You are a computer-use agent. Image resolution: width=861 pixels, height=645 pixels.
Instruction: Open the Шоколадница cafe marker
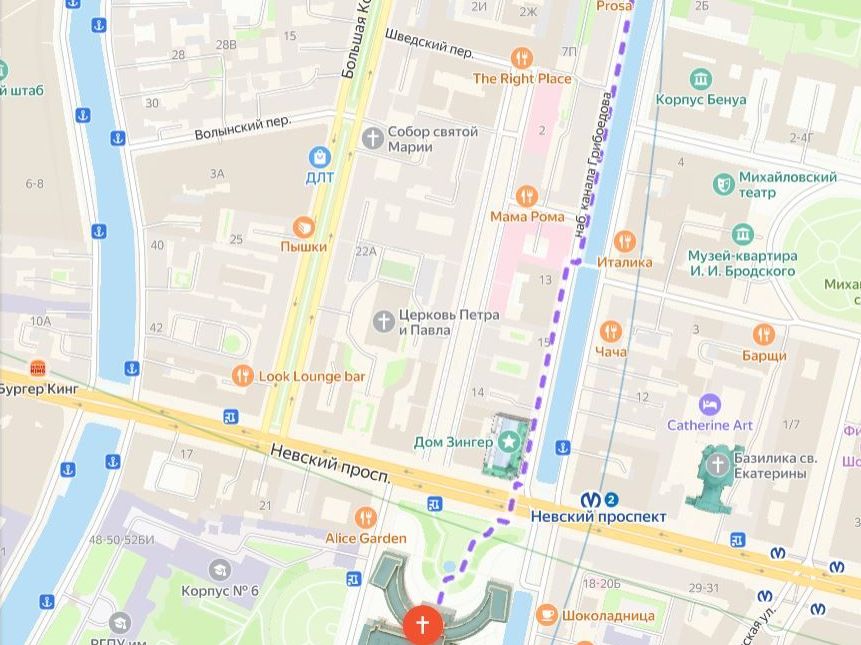pos(547,615)
